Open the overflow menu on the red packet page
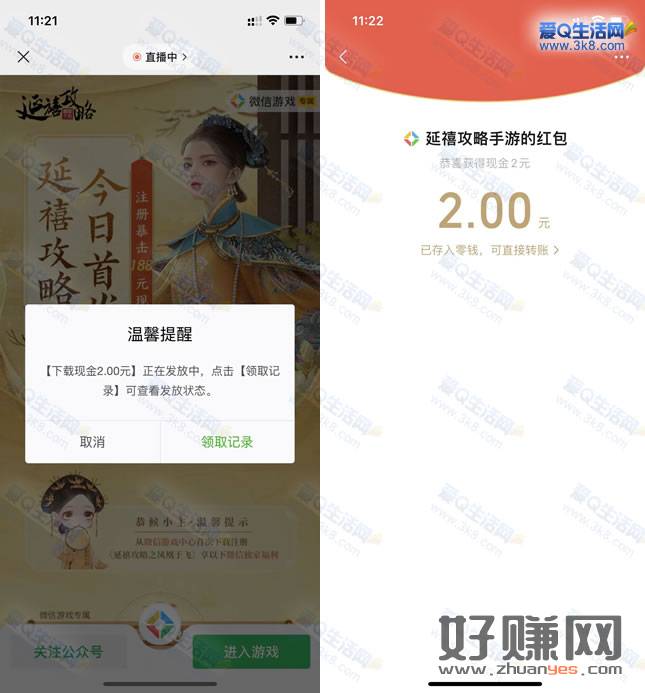The image size is (645, 693). point(622,57)
